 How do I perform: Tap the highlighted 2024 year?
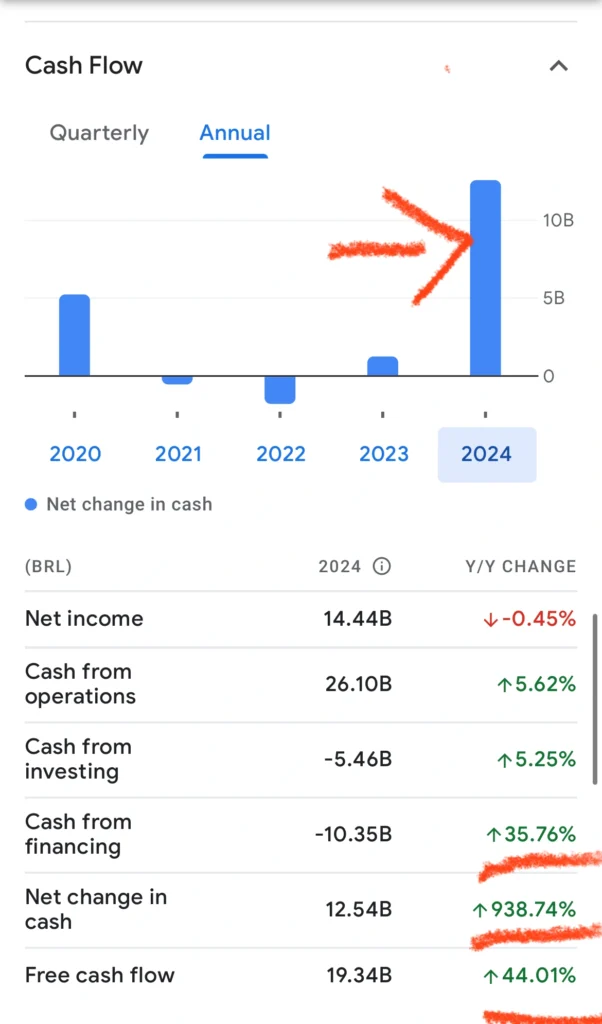click(x=487, y=454)
